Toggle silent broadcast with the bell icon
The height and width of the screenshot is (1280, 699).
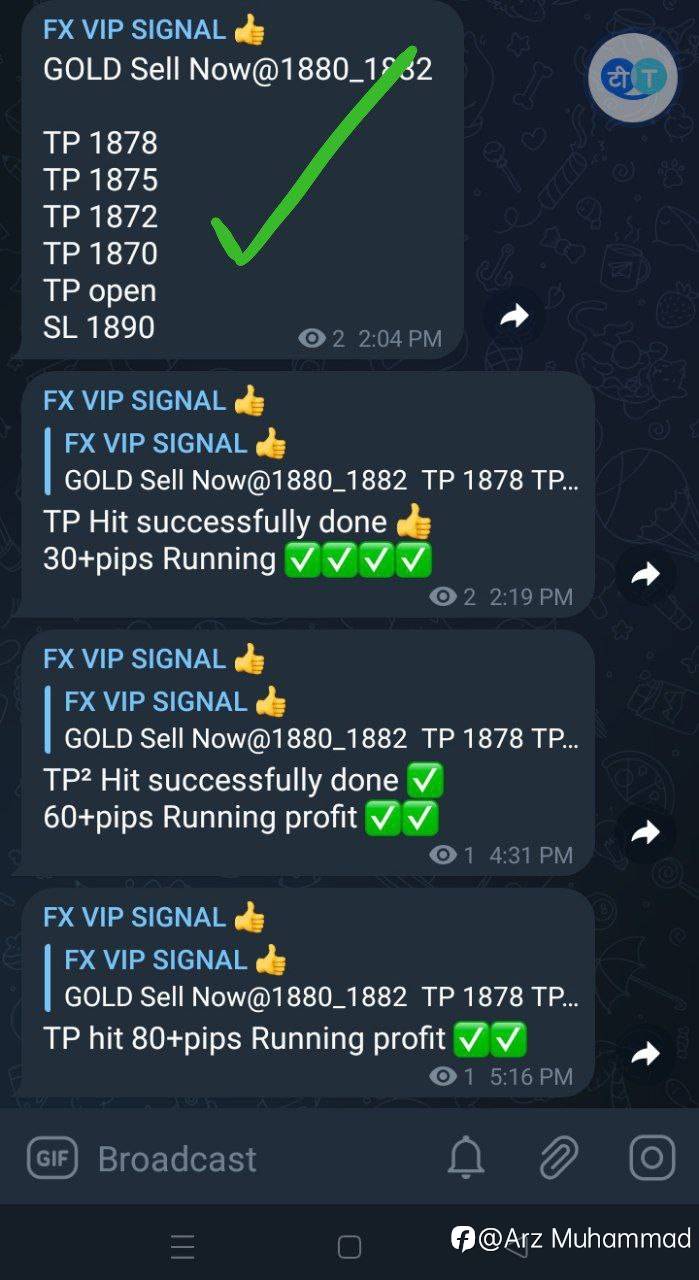(466, 1158)
